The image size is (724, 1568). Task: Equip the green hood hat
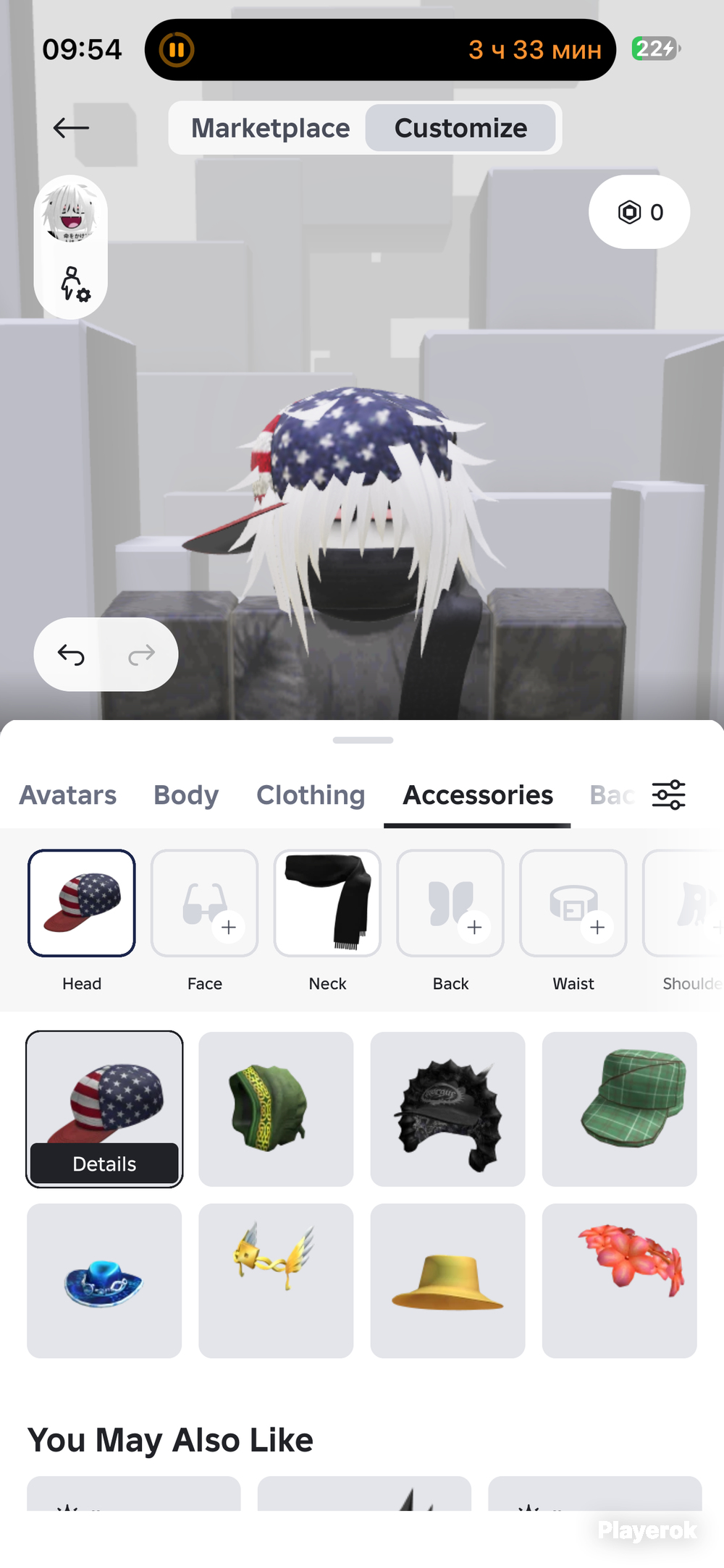point(276,1109)
